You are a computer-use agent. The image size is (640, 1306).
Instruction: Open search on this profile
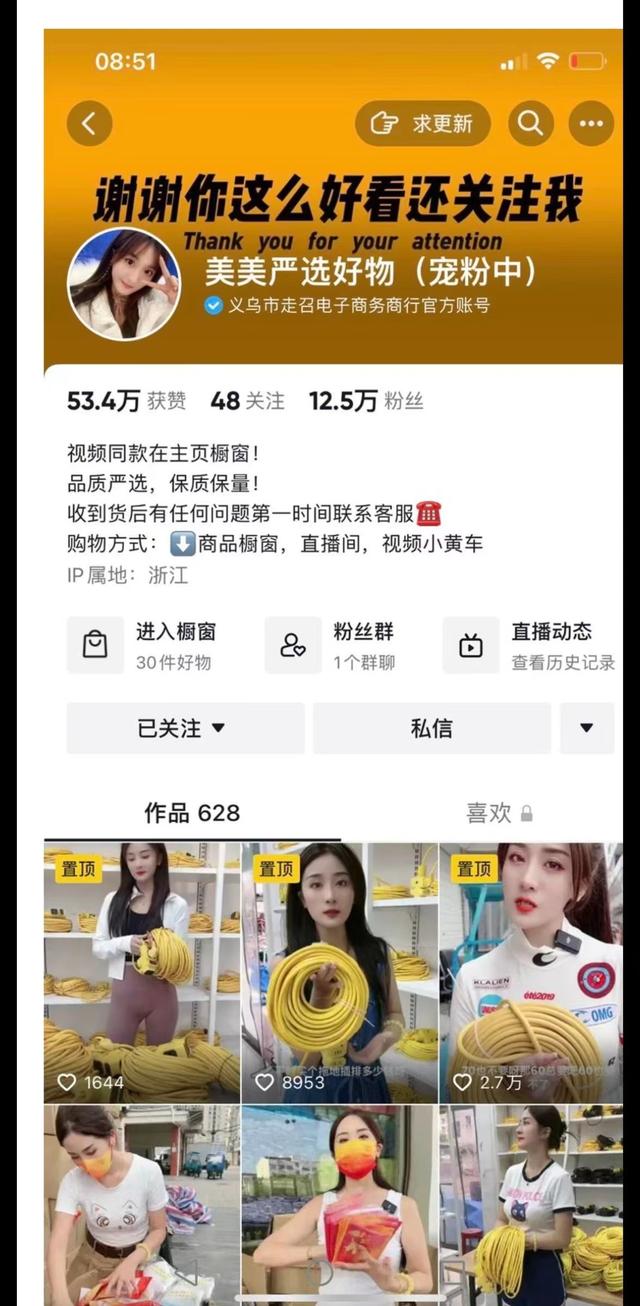530,123
